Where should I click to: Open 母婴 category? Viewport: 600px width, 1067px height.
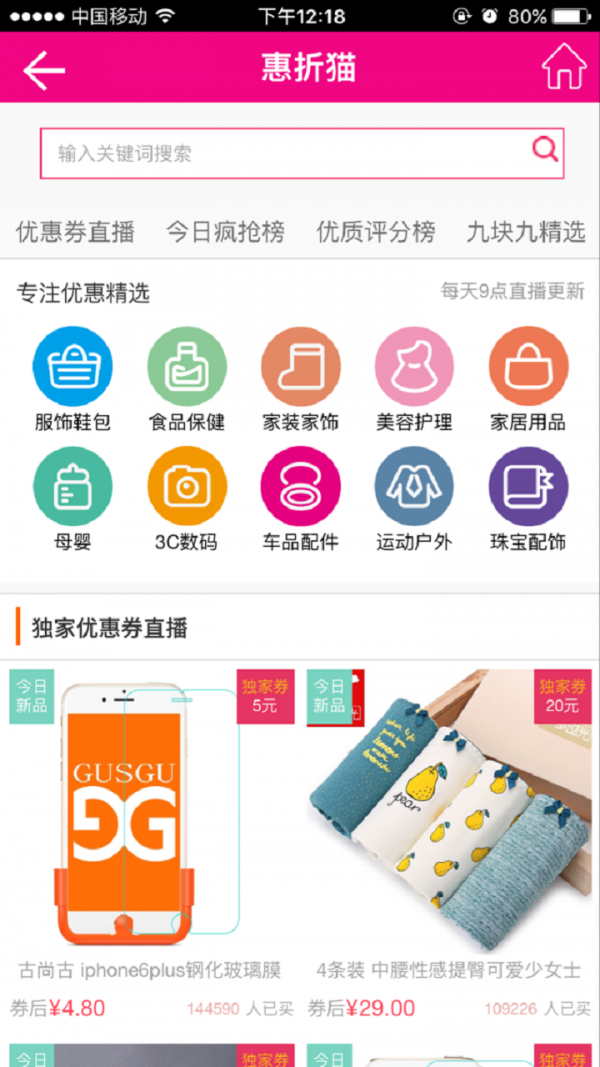click(x=73, y=498)
